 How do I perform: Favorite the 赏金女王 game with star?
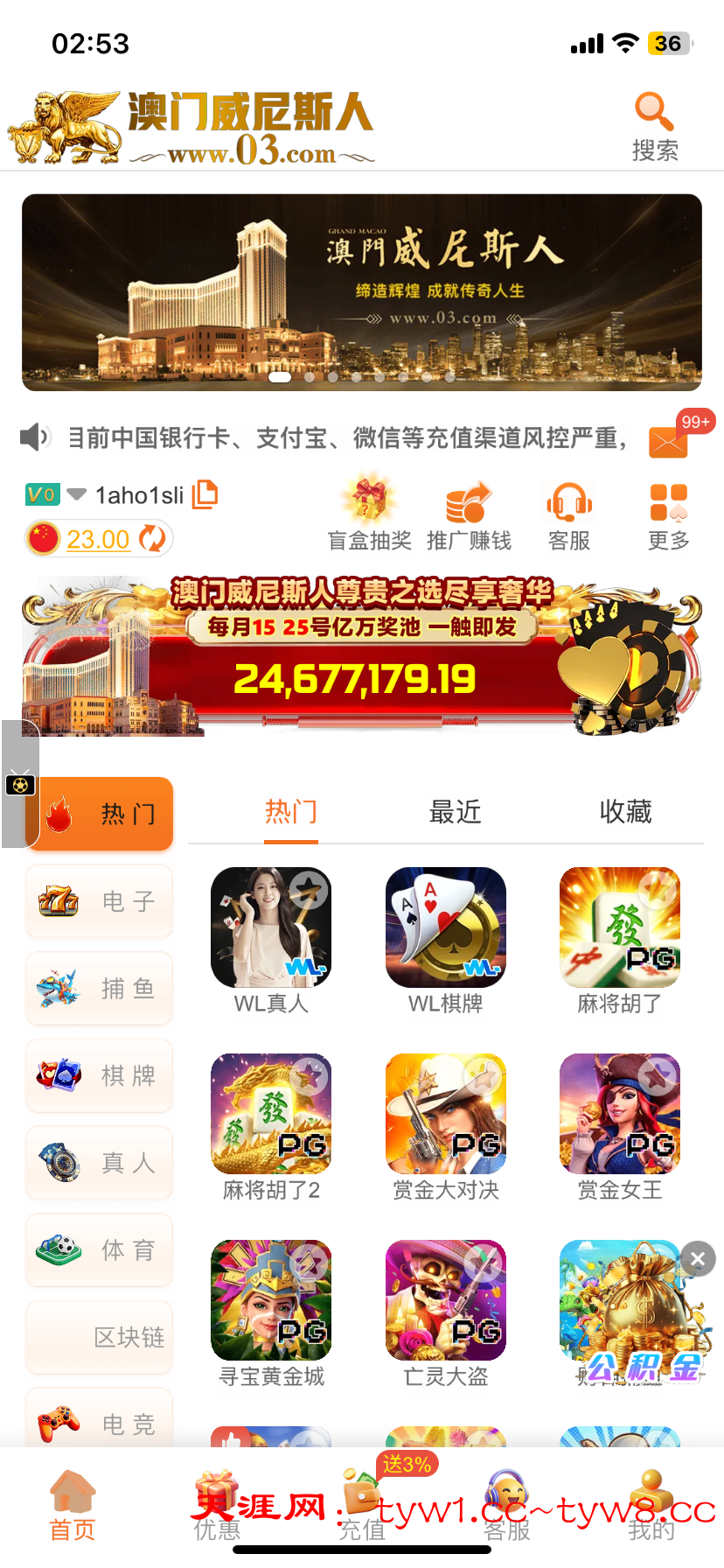pyautogui.click(x=658, y=1074)
